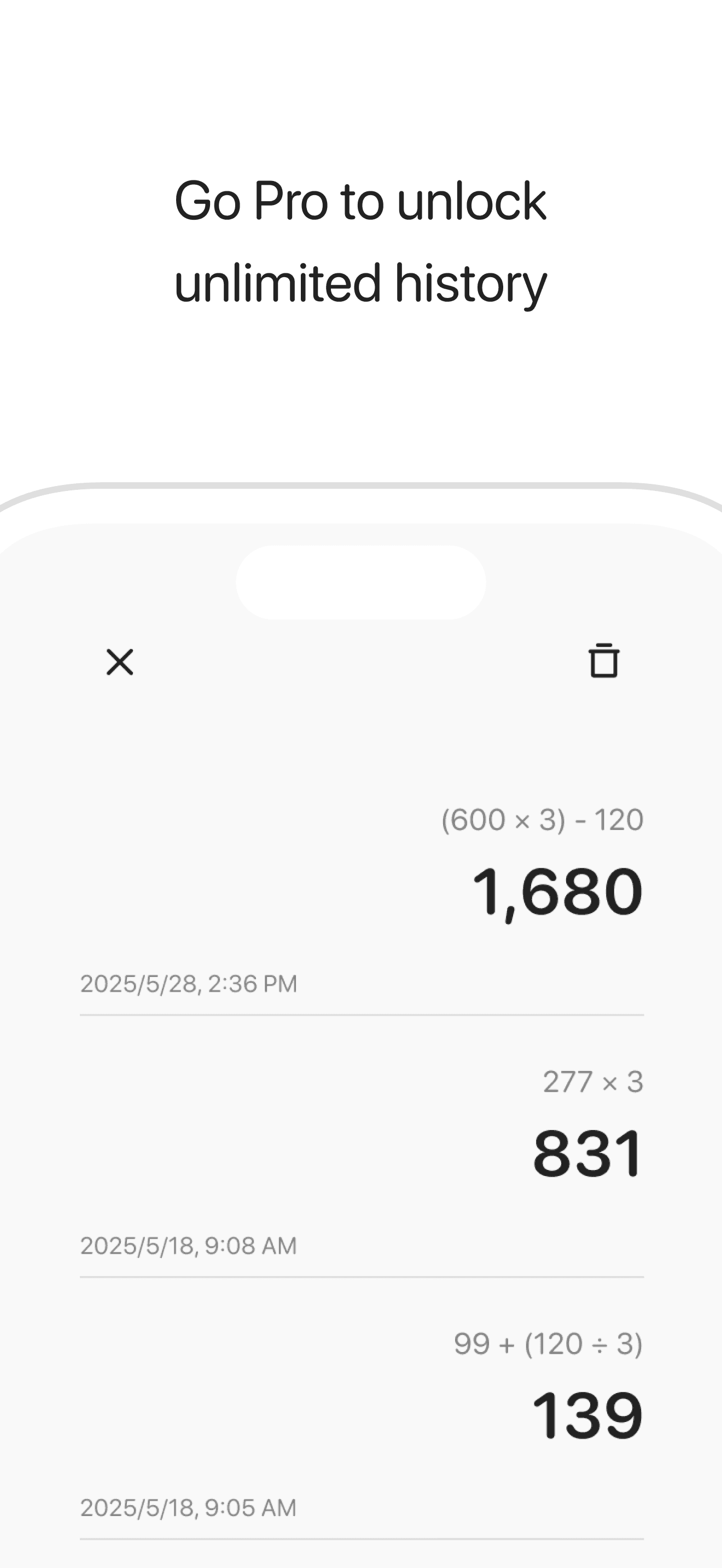Click the X icon in the top-left corner
This screenshot has width=722, height=1568.
tap(119, 662)
